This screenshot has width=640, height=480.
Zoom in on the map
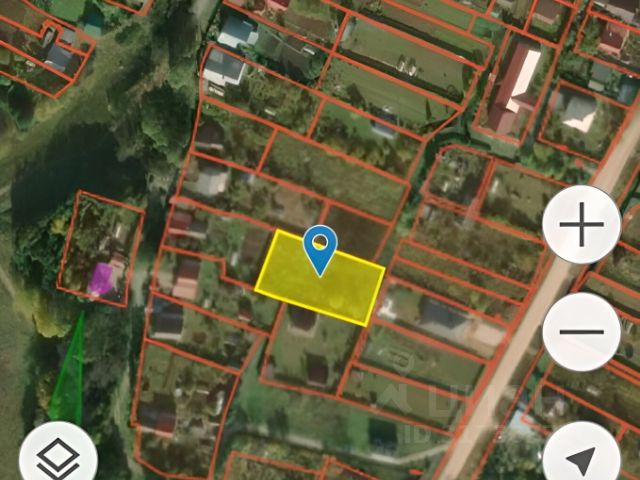(x=581, y=225)
